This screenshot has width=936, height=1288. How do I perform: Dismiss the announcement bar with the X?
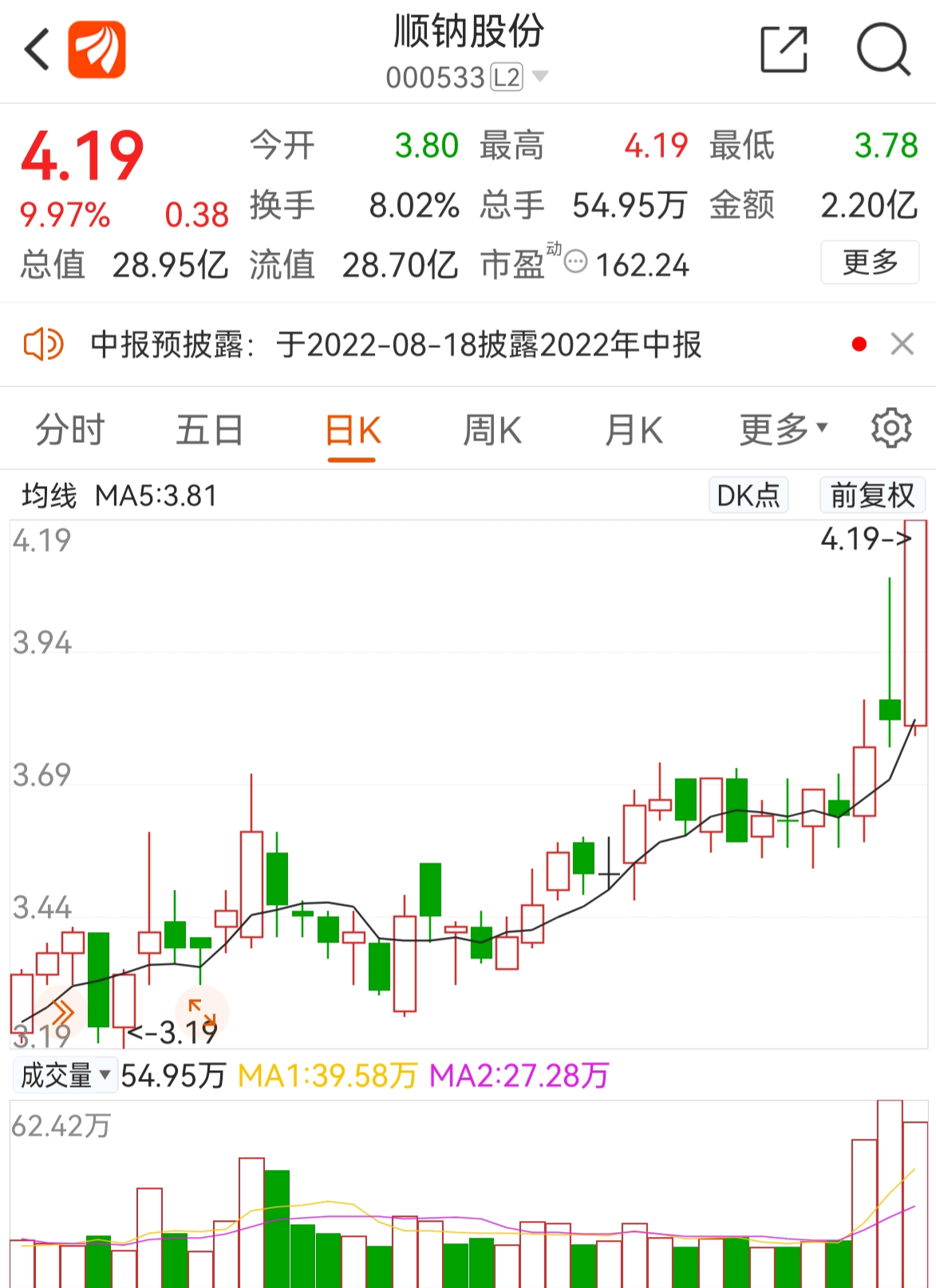[x=902, y=343]
